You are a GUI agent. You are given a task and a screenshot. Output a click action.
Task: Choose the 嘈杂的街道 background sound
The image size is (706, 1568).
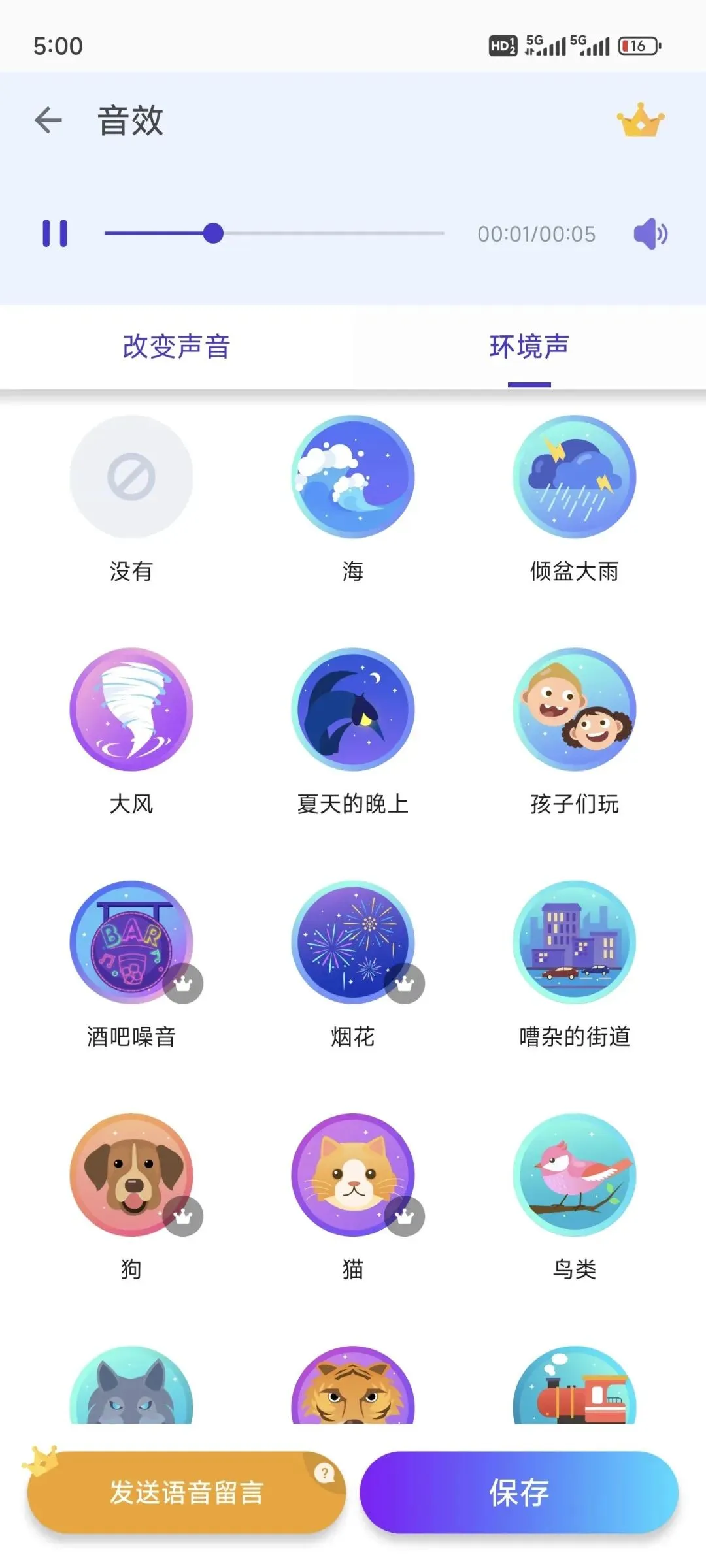pyautogui.click(x=574, y=942)
